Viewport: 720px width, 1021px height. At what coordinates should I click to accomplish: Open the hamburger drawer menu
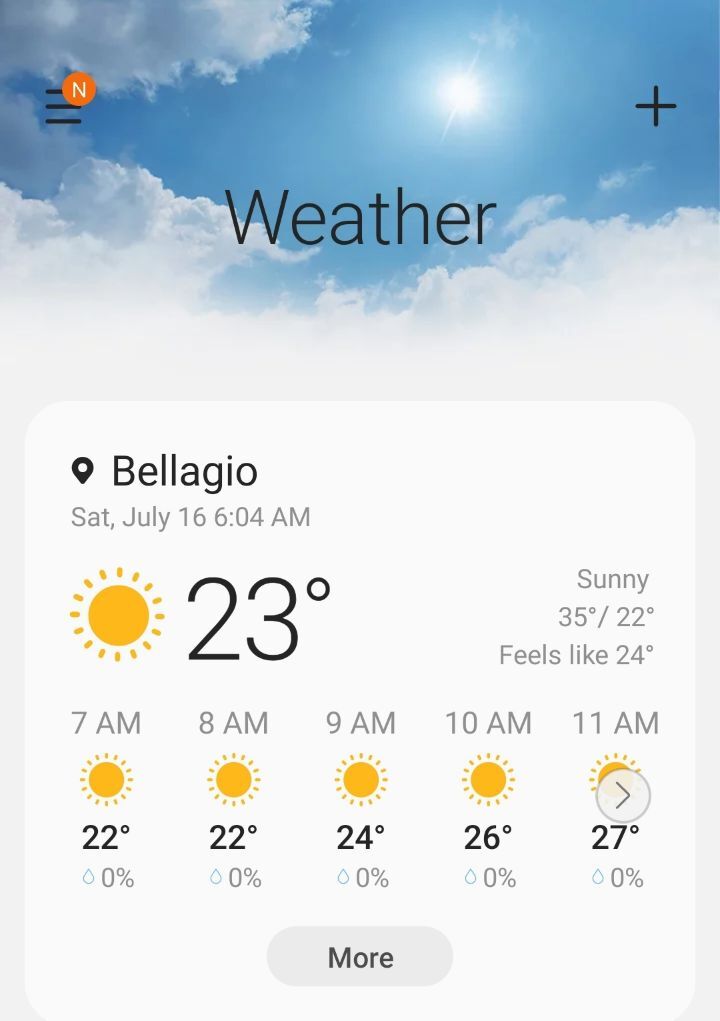(x=63, y=106)
